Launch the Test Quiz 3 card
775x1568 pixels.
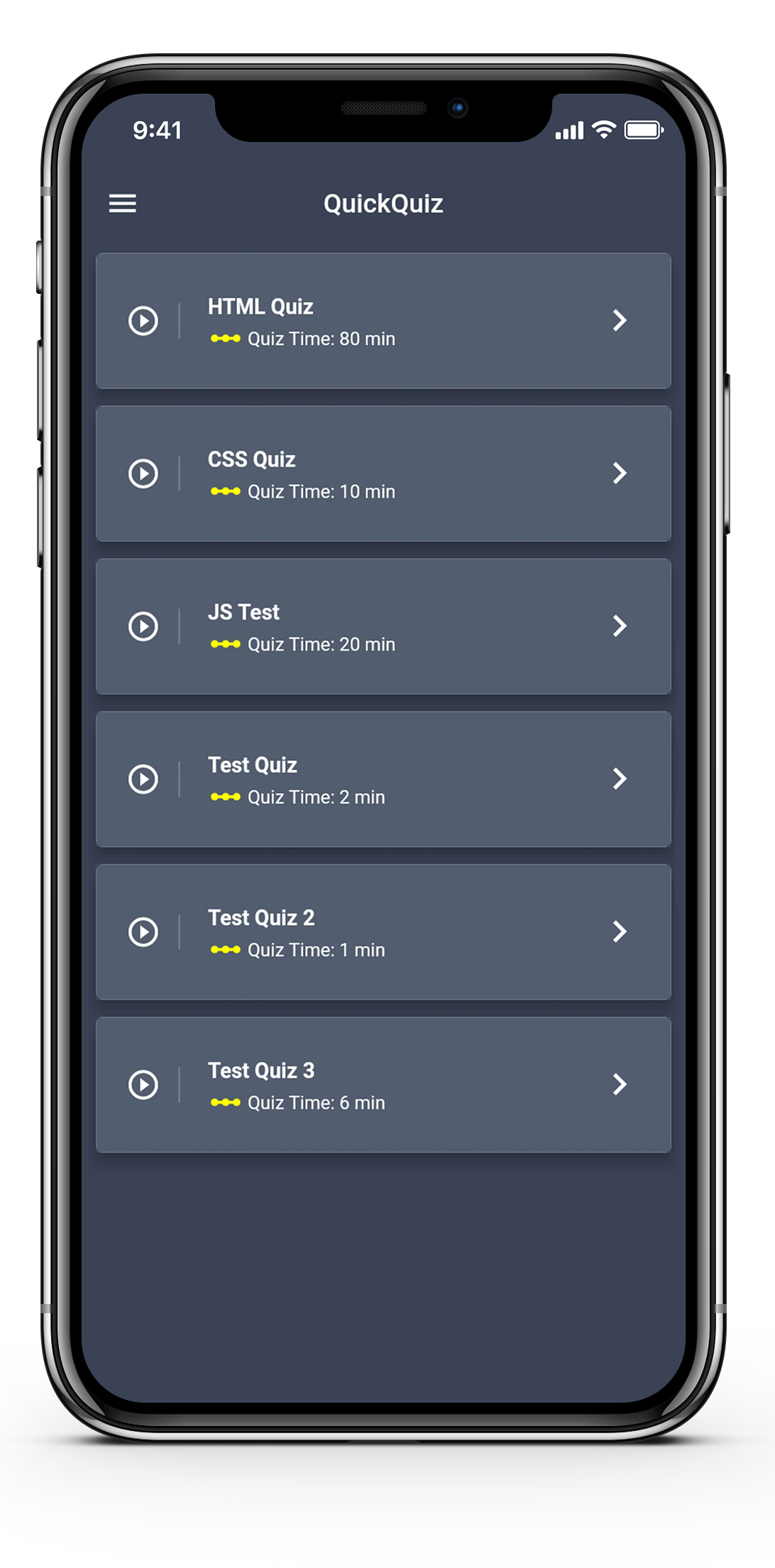coord(383,1084)
